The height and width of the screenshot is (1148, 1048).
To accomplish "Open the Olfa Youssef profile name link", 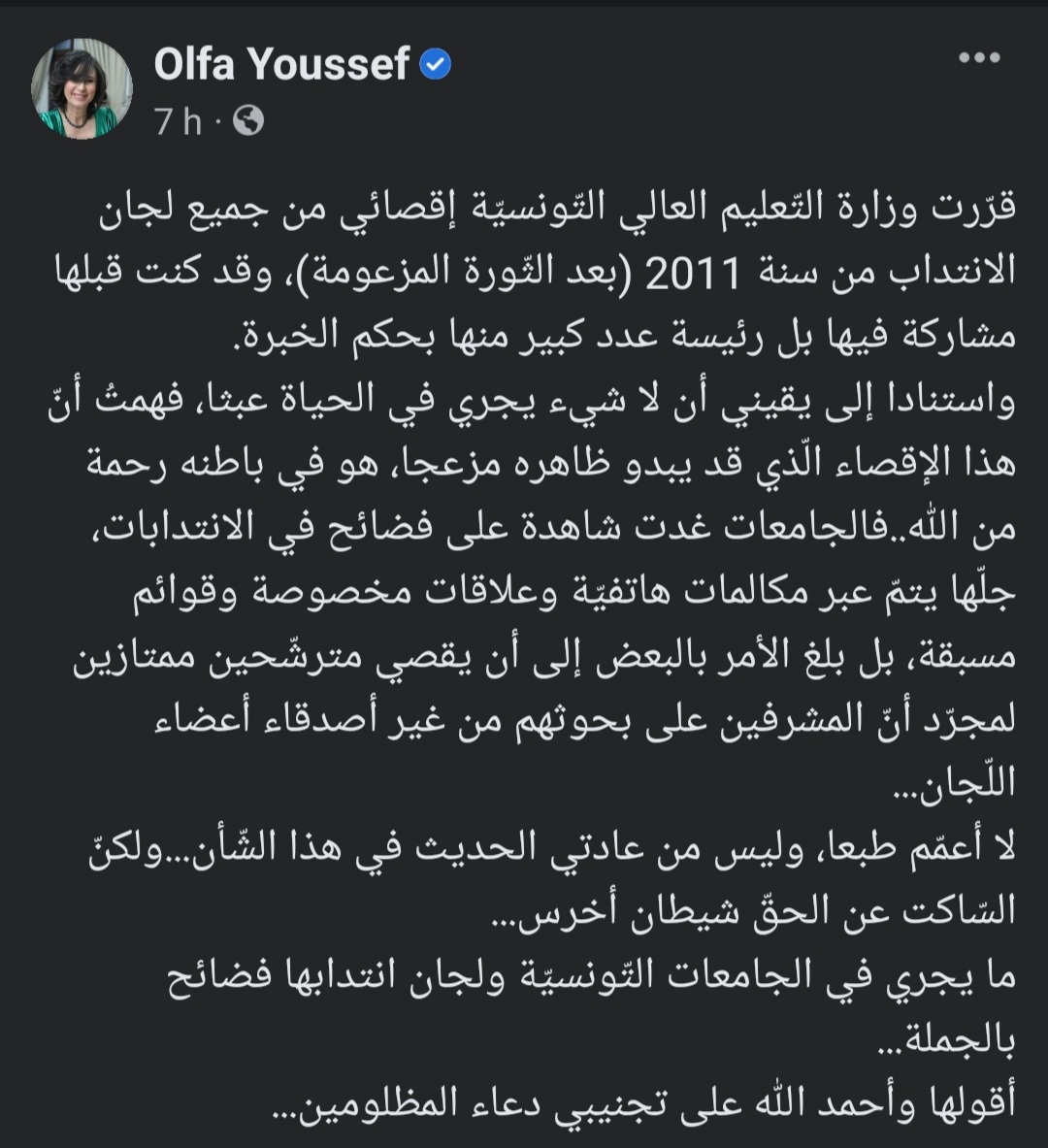I will tap(282, 65).
